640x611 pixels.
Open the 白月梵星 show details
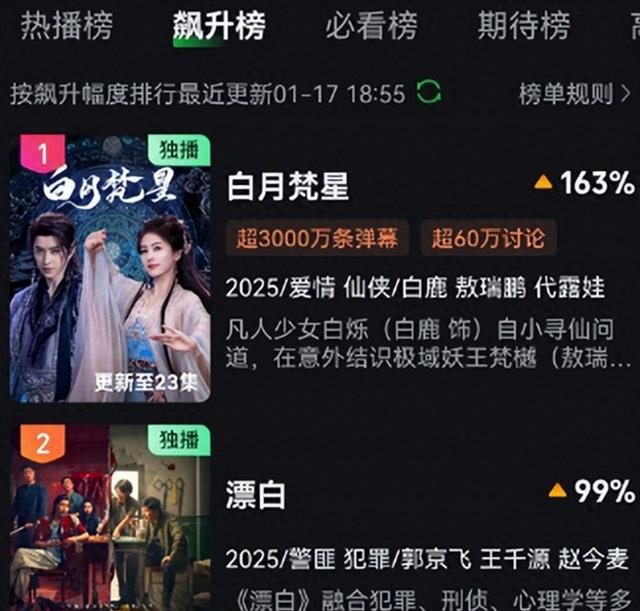pyautogui.click(x=288, y=186)
